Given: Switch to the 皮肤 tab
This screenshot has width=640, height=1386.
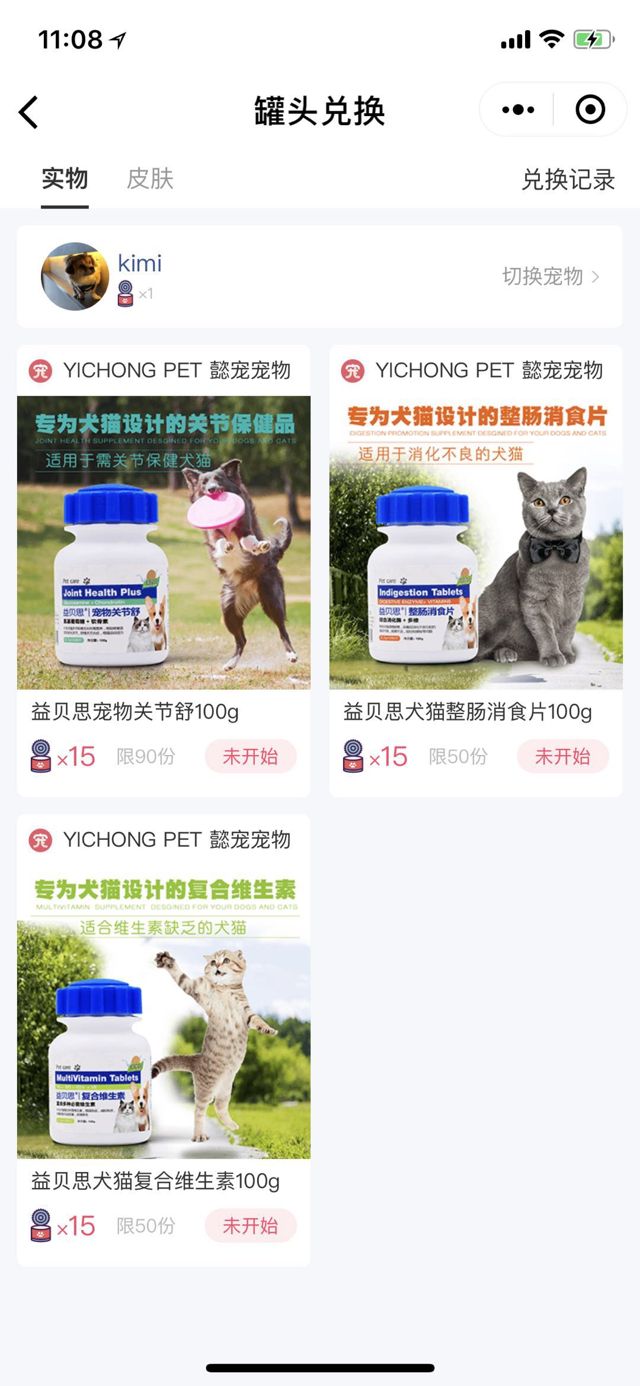Looking at the screenshot, I should point(150,179).
